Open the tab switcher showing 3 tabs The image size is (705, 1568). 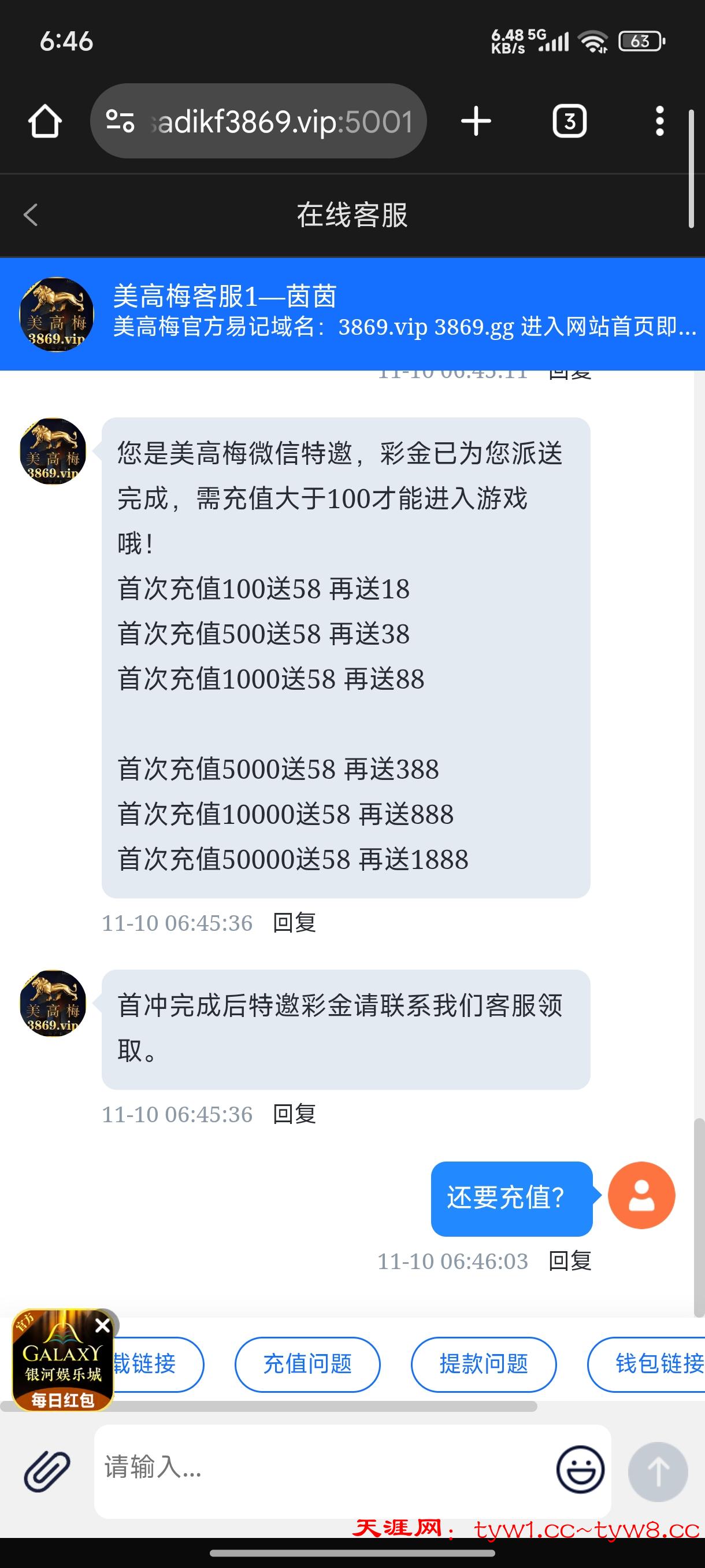click(x=569, y=121)
